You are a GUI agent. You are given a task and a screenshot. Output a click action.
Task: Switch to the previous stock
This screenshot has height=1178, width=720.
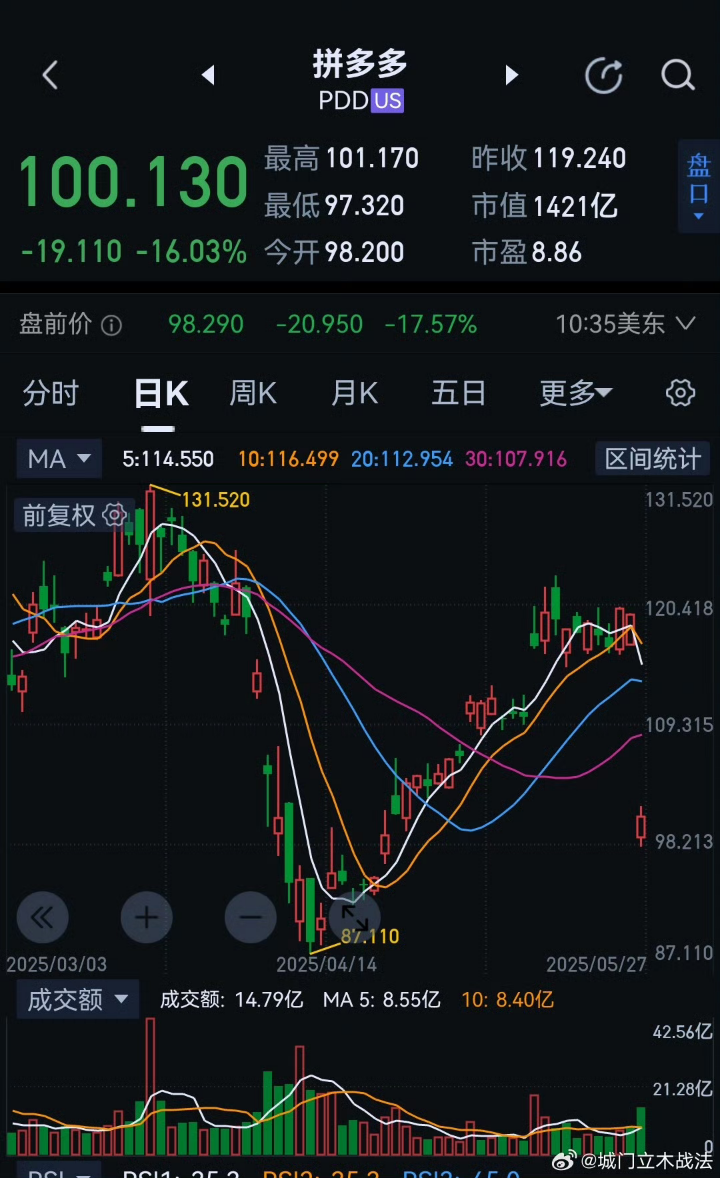click(x=208, y=75)
